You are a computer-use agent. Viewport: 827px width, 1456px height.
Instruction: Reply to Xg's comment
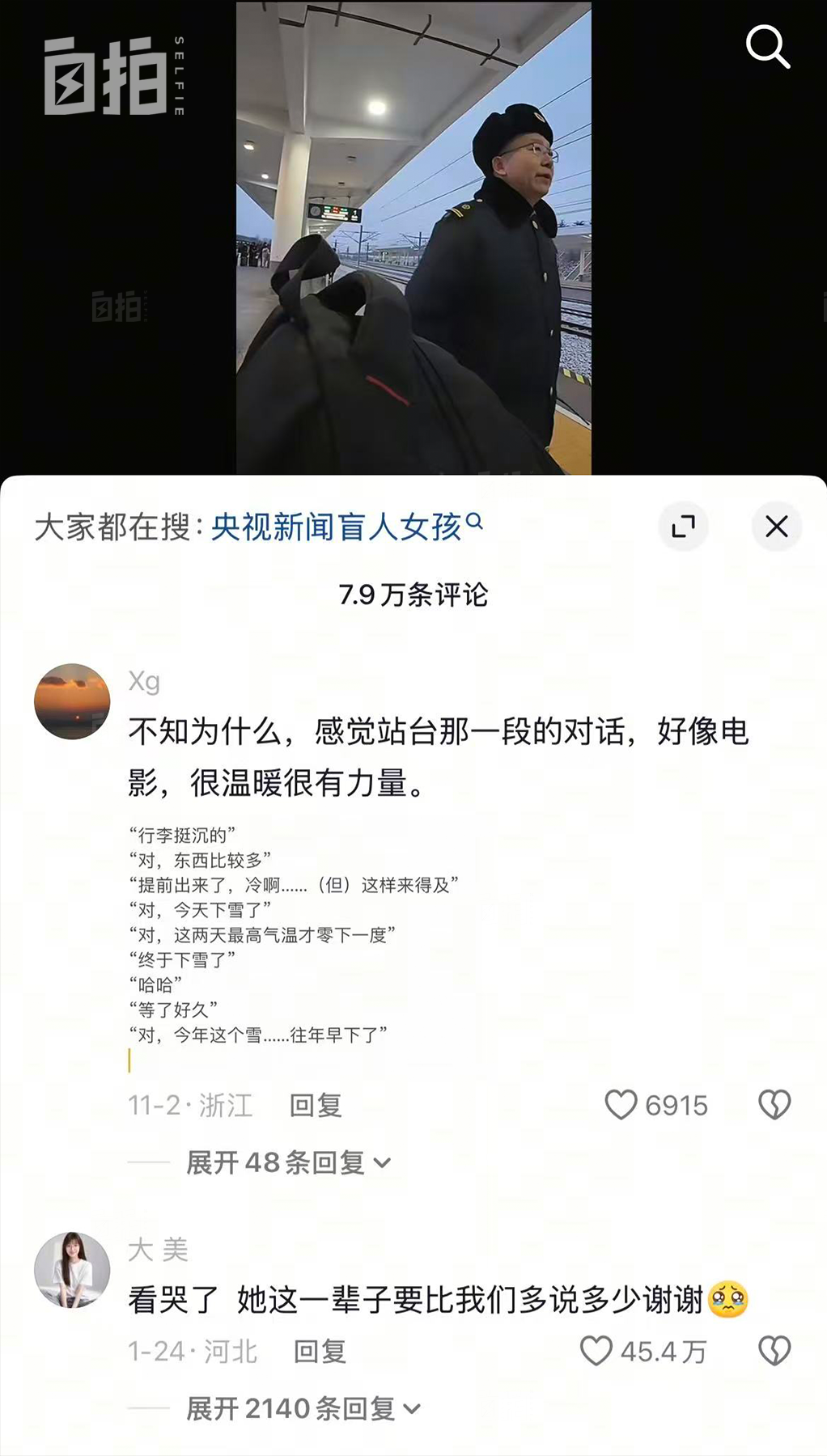coord(316,1105)
